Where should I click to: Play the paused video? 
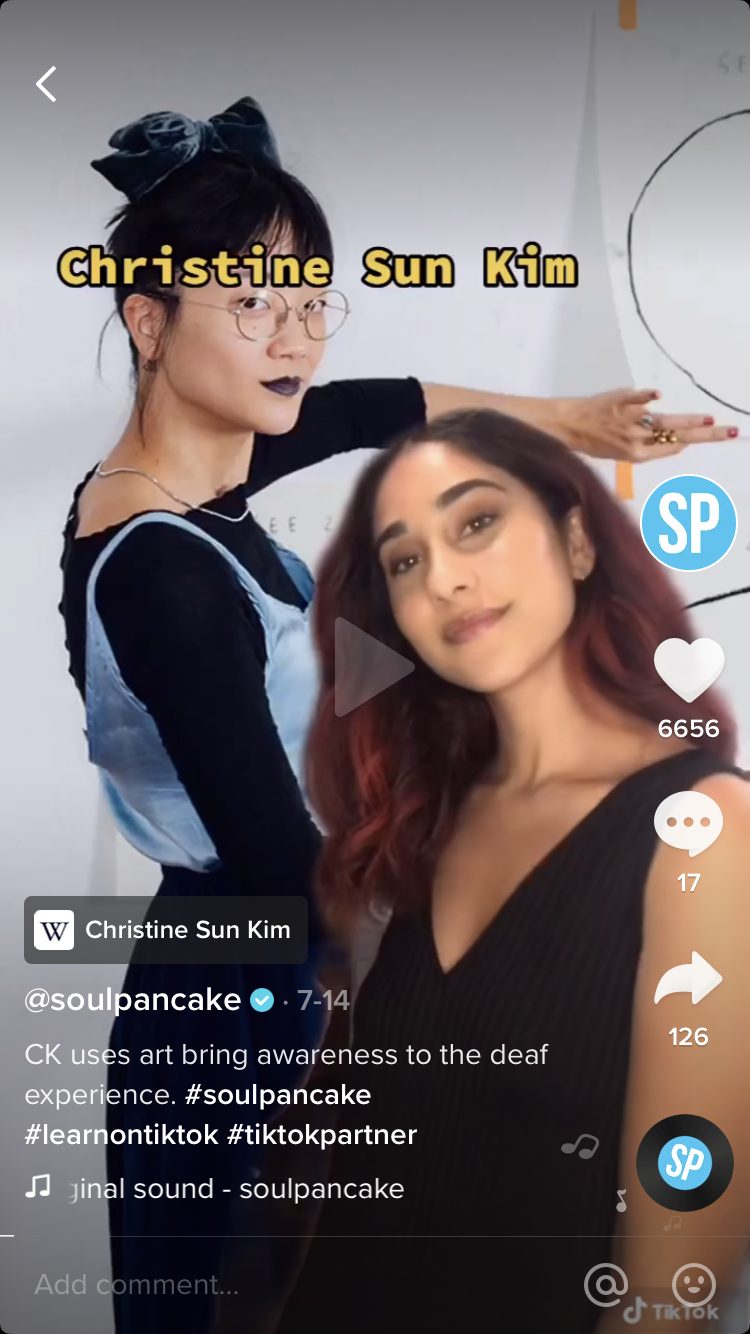(x=373, y=666)
